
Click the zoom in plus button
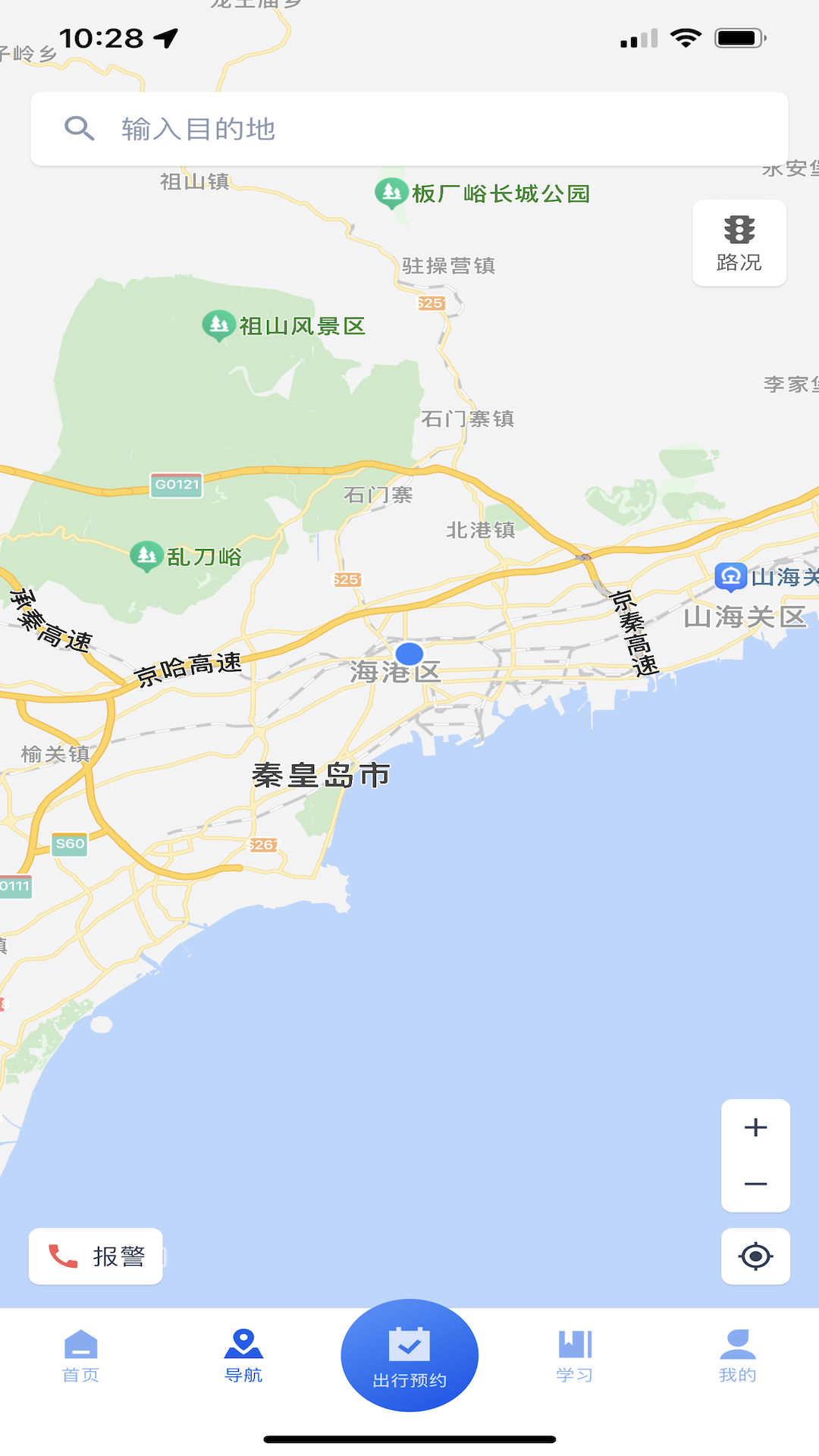coord(755,1127)
